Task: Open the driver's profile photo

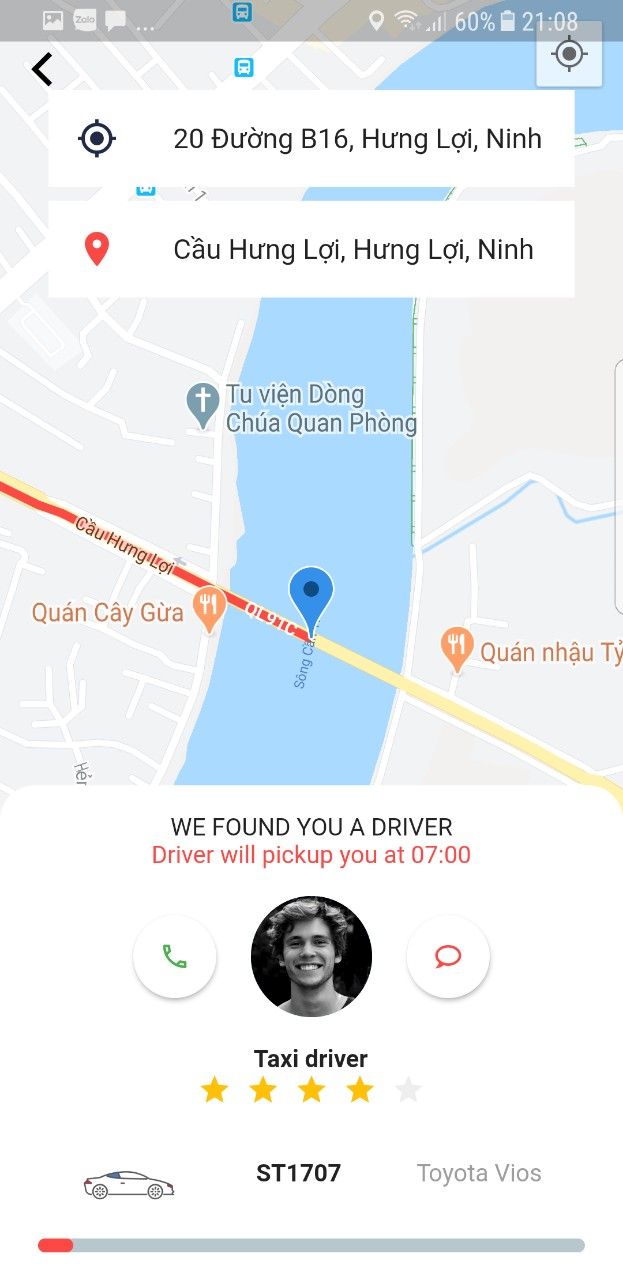Action: coord(311,957)
